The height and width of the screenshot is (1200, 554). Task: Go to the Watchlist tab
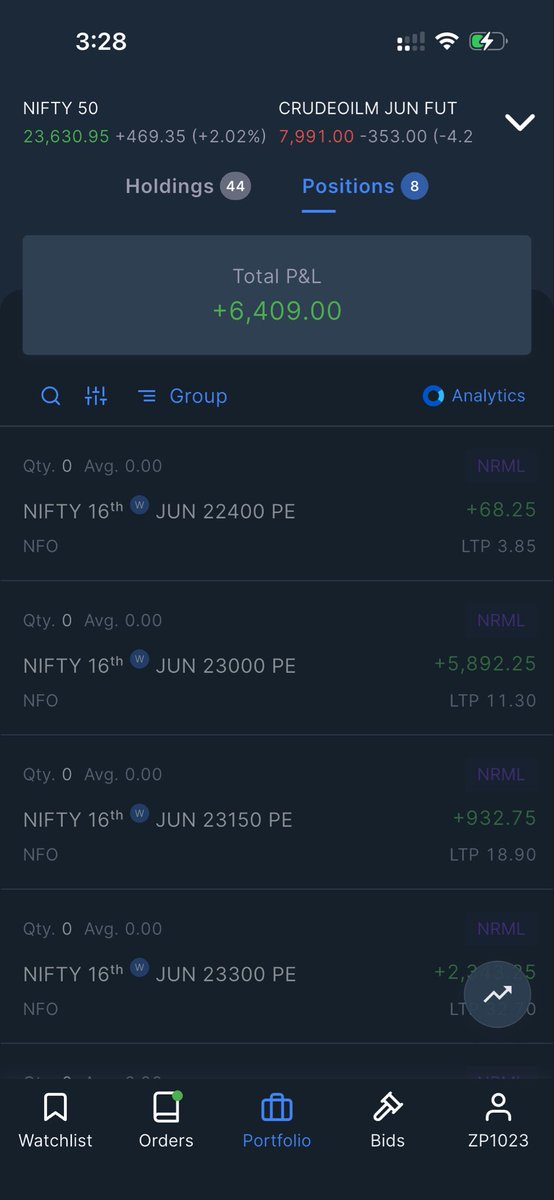pos(55,1120)
